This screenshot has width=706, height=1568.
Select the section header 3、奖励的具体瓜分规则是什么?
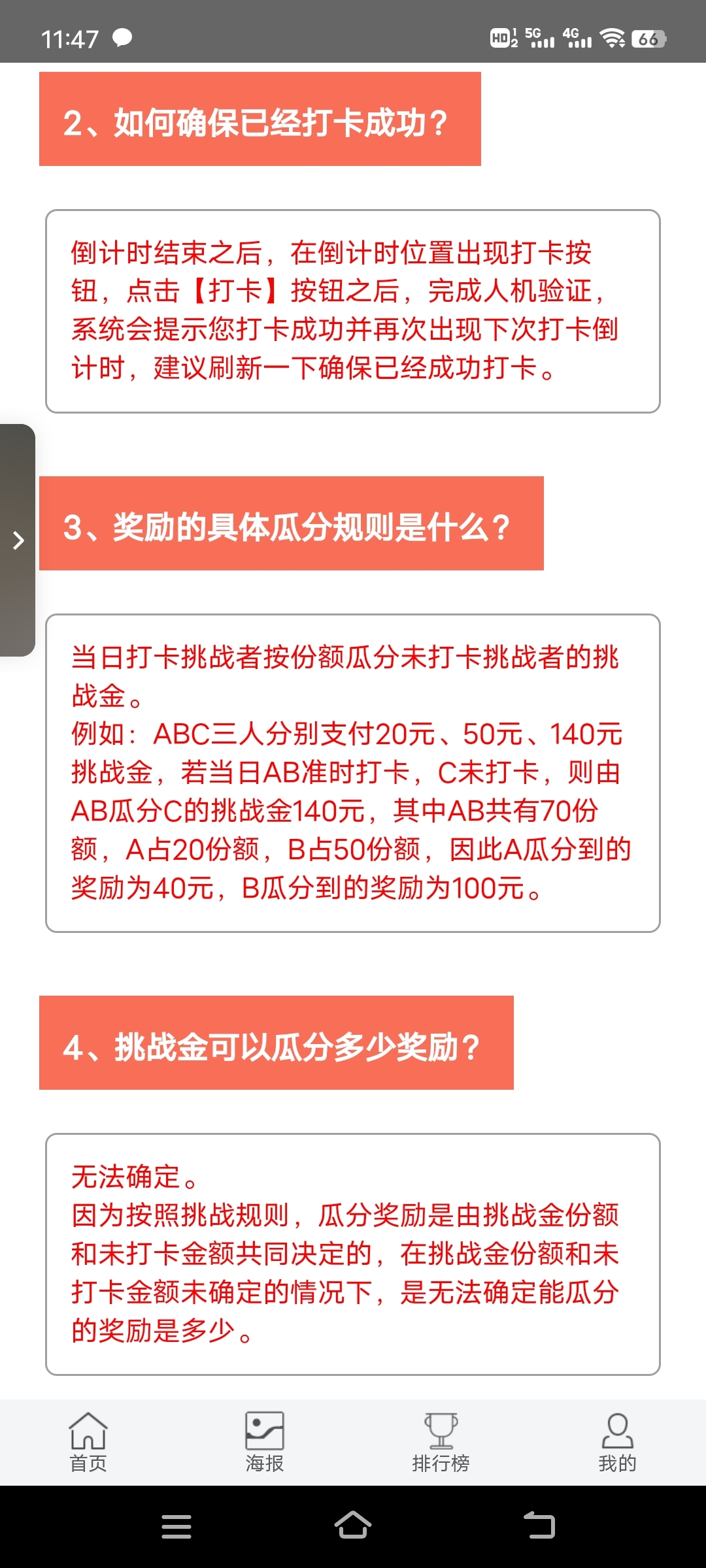(292, 523)
